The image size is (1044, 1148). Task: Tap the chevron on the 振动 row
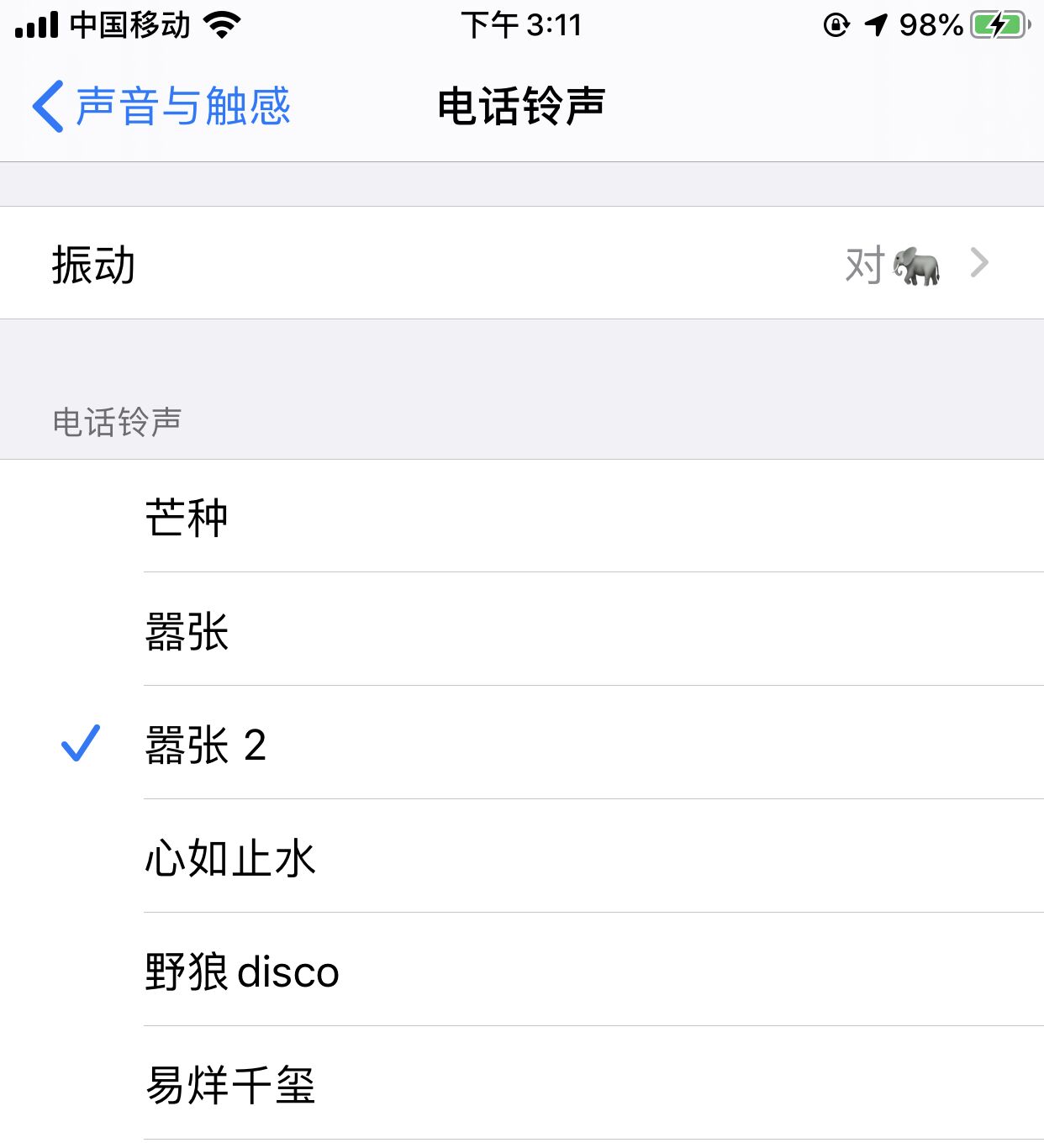(x=979, y=263)
